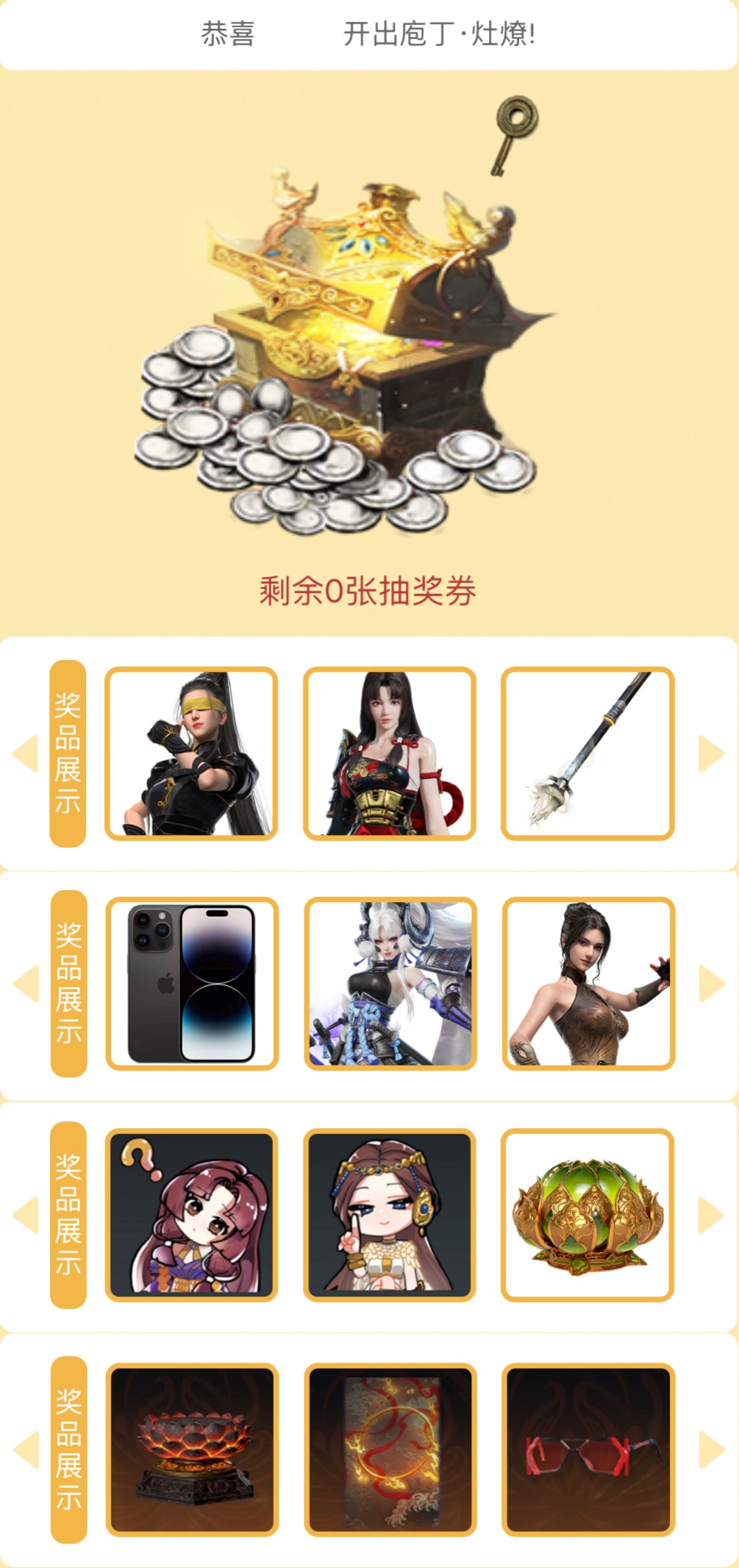View the red sunglasses prize
This screenshot has width=739, height=1568.
(588, 1449)
